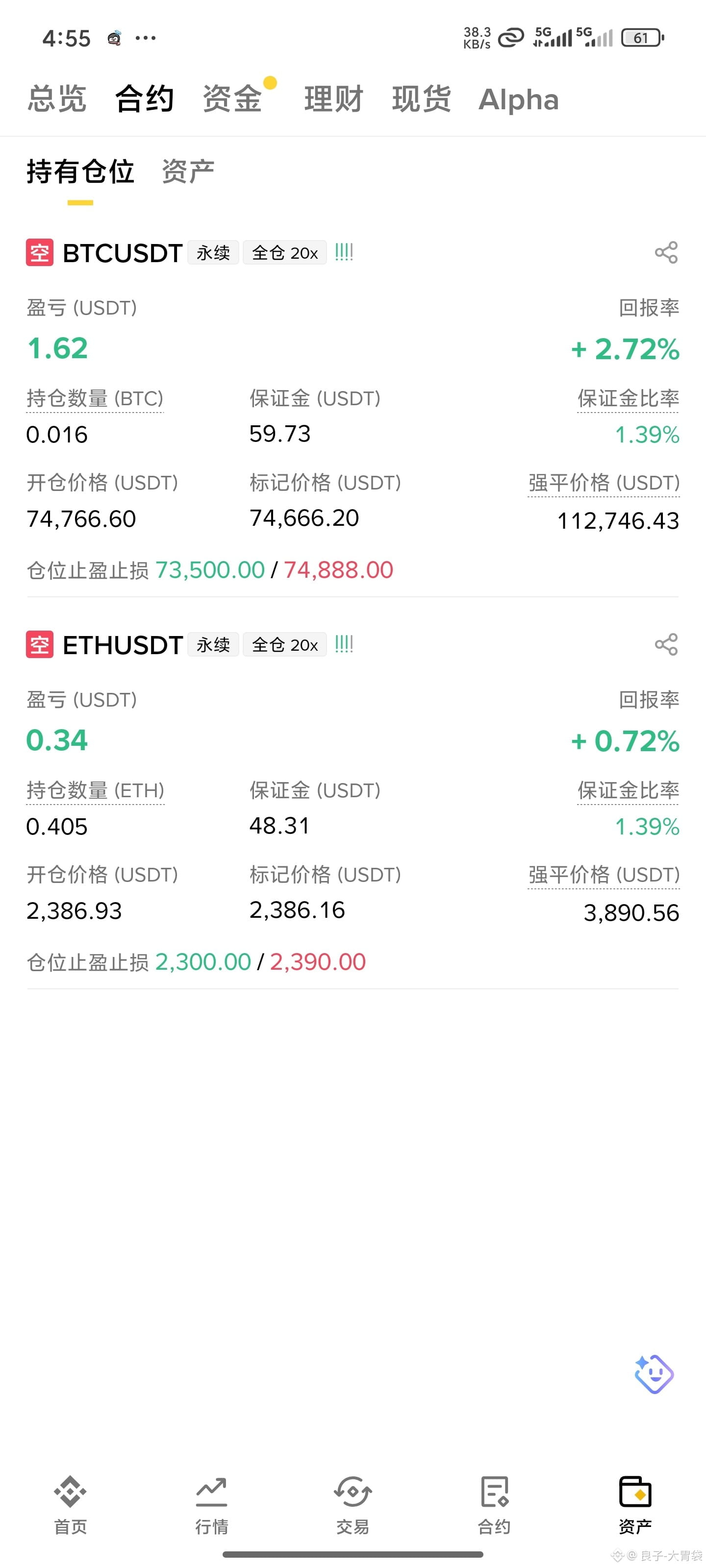
Task: Open the floating AI assistant icon
Action: pyautogui.click(x=654, y=1374)
